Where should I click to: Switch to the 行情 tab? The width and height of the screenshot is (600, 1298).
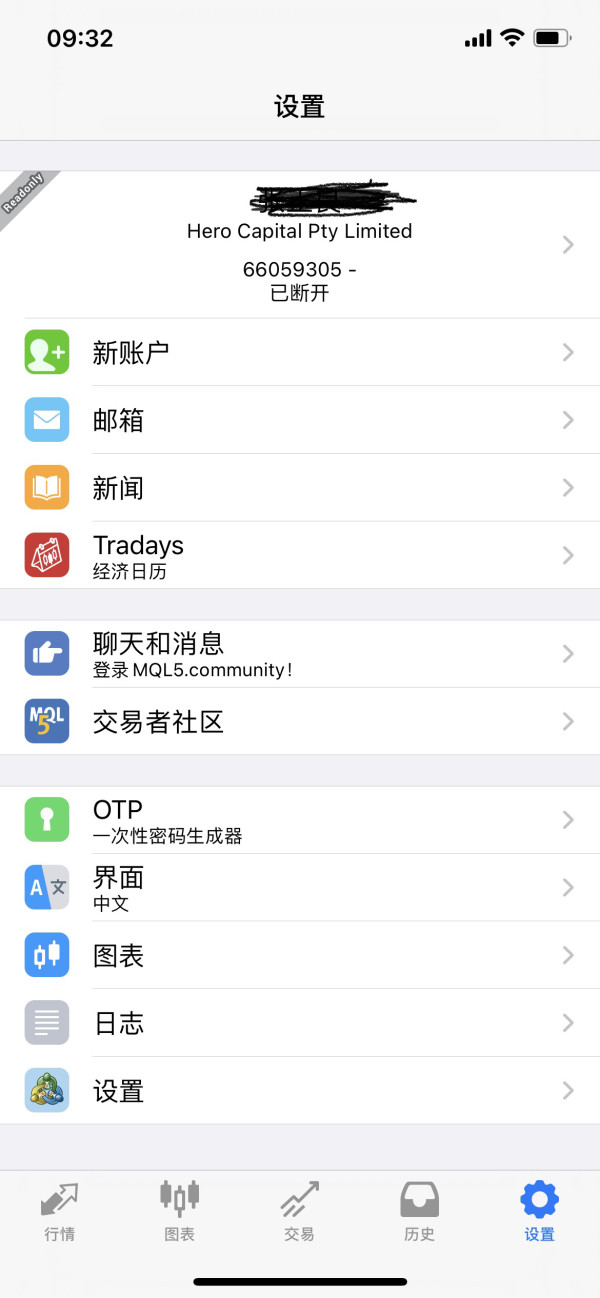pos(60,1210)
